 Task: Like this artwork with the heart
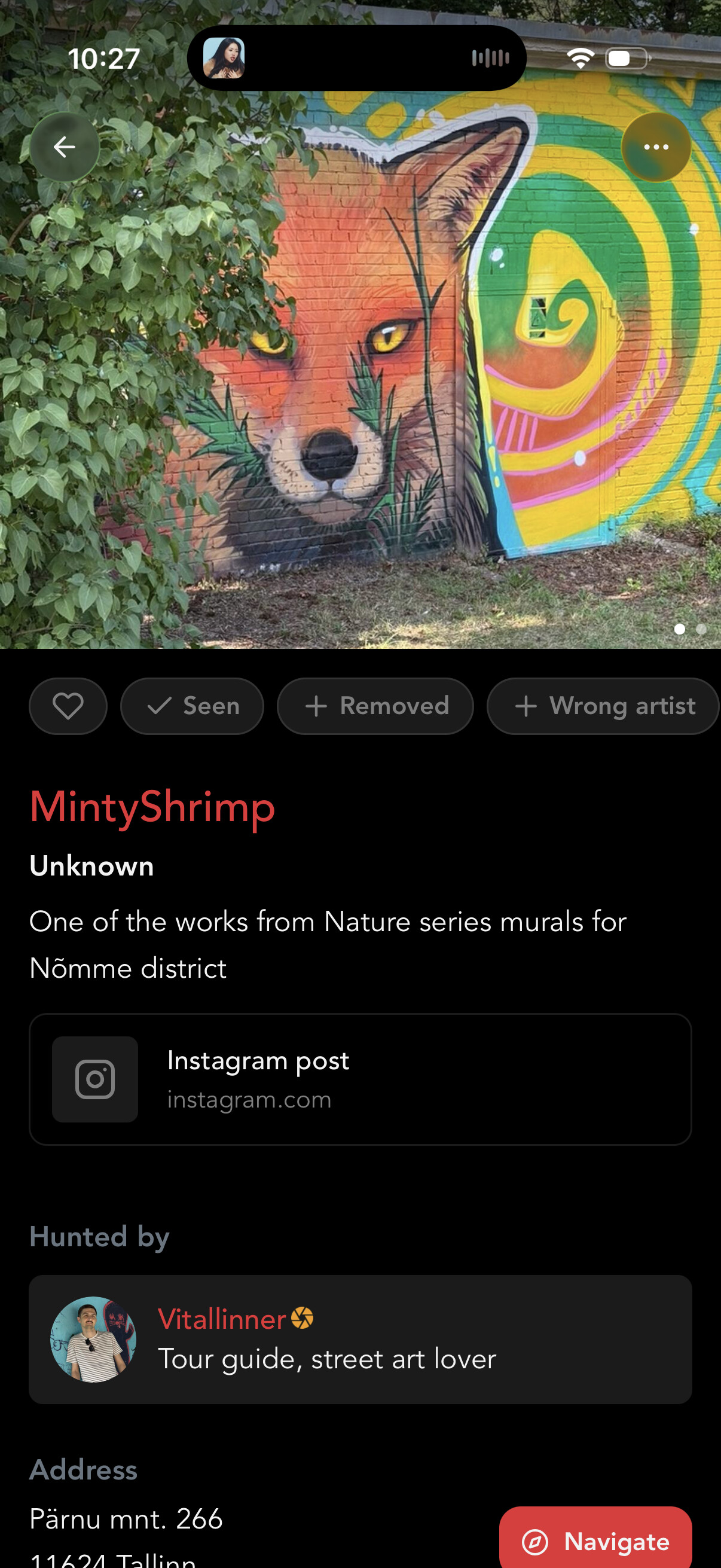(x=68, y=706)
